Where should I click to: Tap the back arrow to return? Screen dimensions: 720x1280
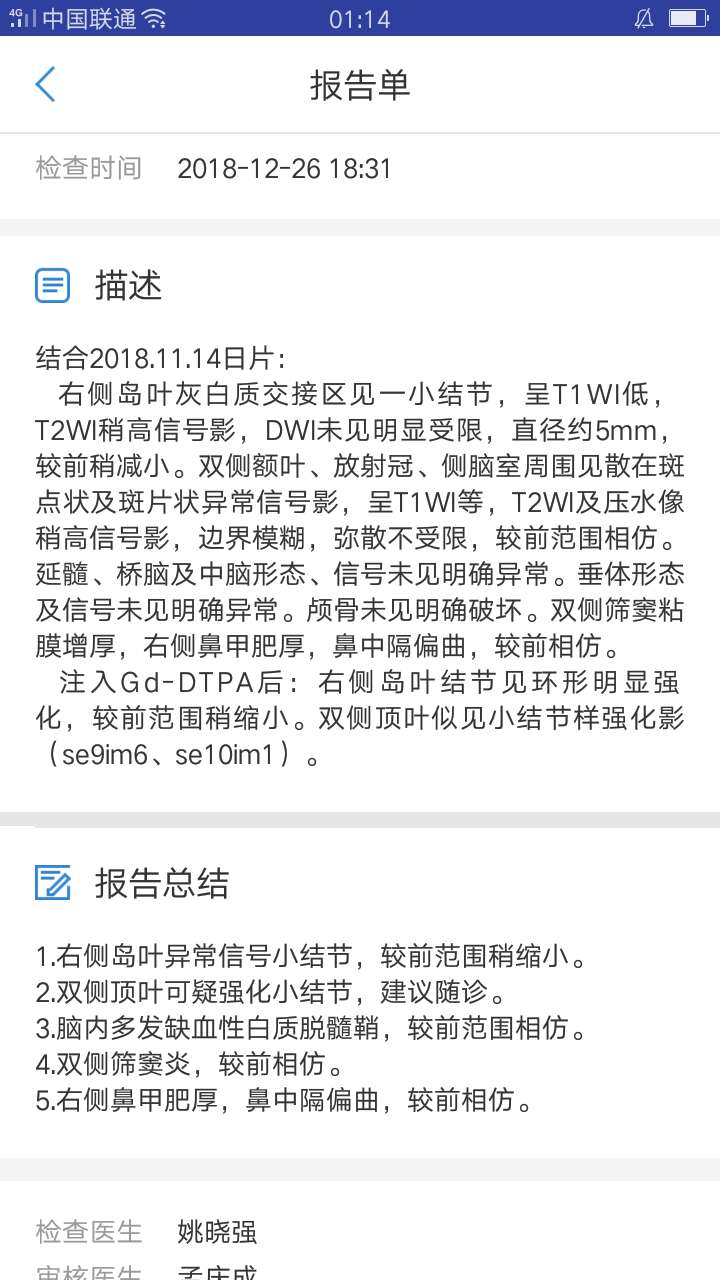pos(44,84)
